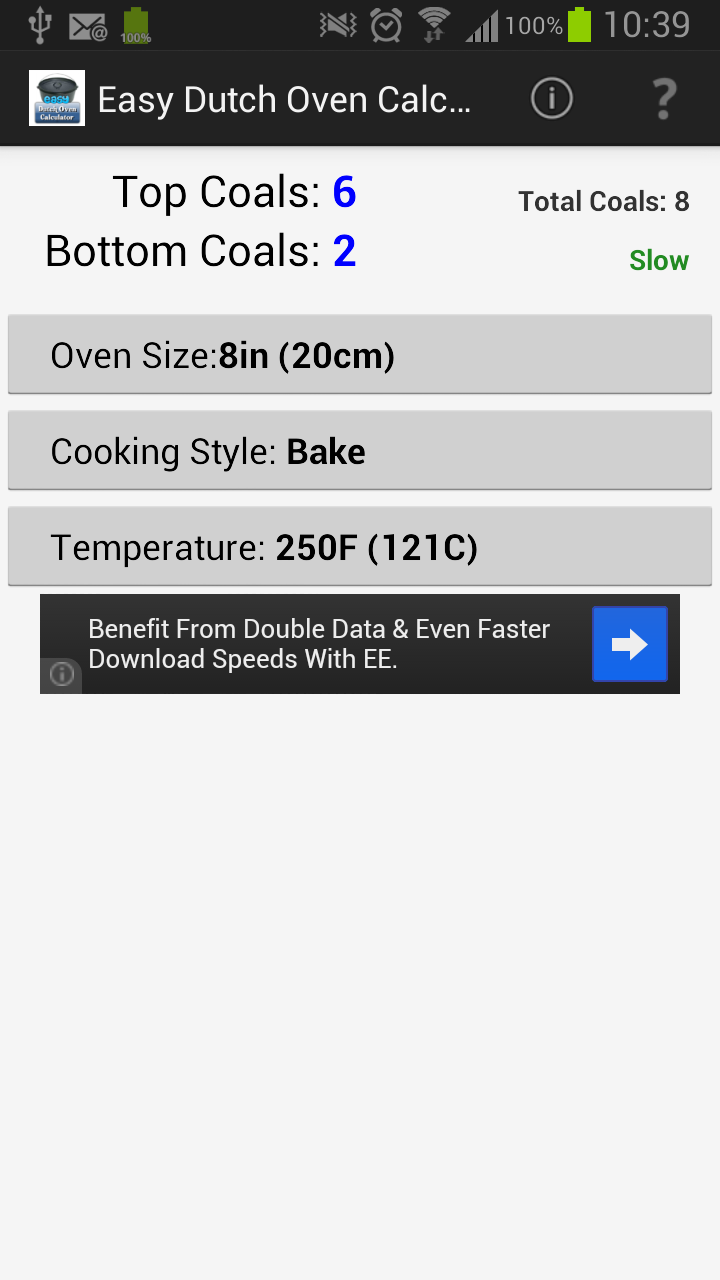Image resolution: width=720 pixels, height=1280 pixels.
Task: Adjust the Temperature setting
Action: coord(360,547)
